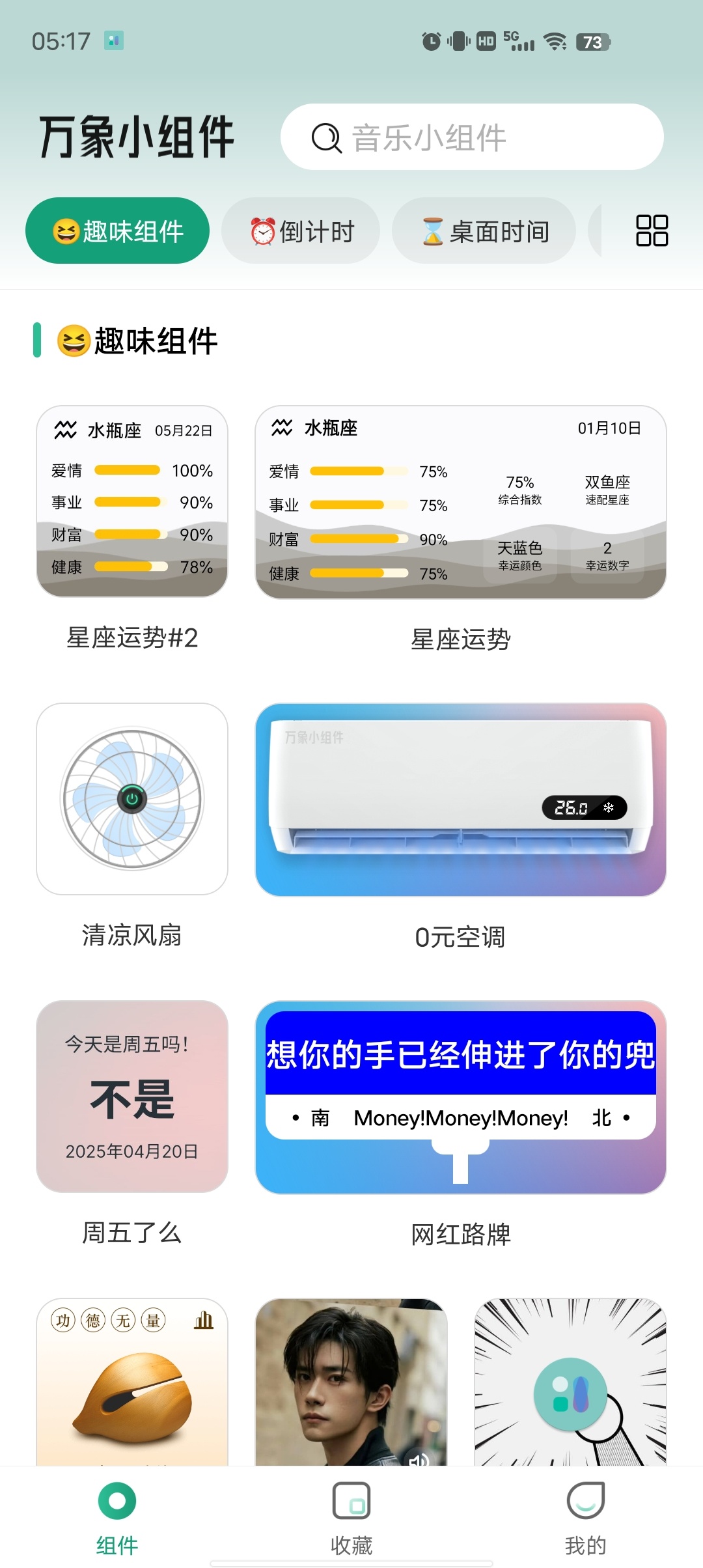Tap the snowflake icon on the air conditioner display
The width and height of the screenshot is (703, 1568).
(609, 808)
